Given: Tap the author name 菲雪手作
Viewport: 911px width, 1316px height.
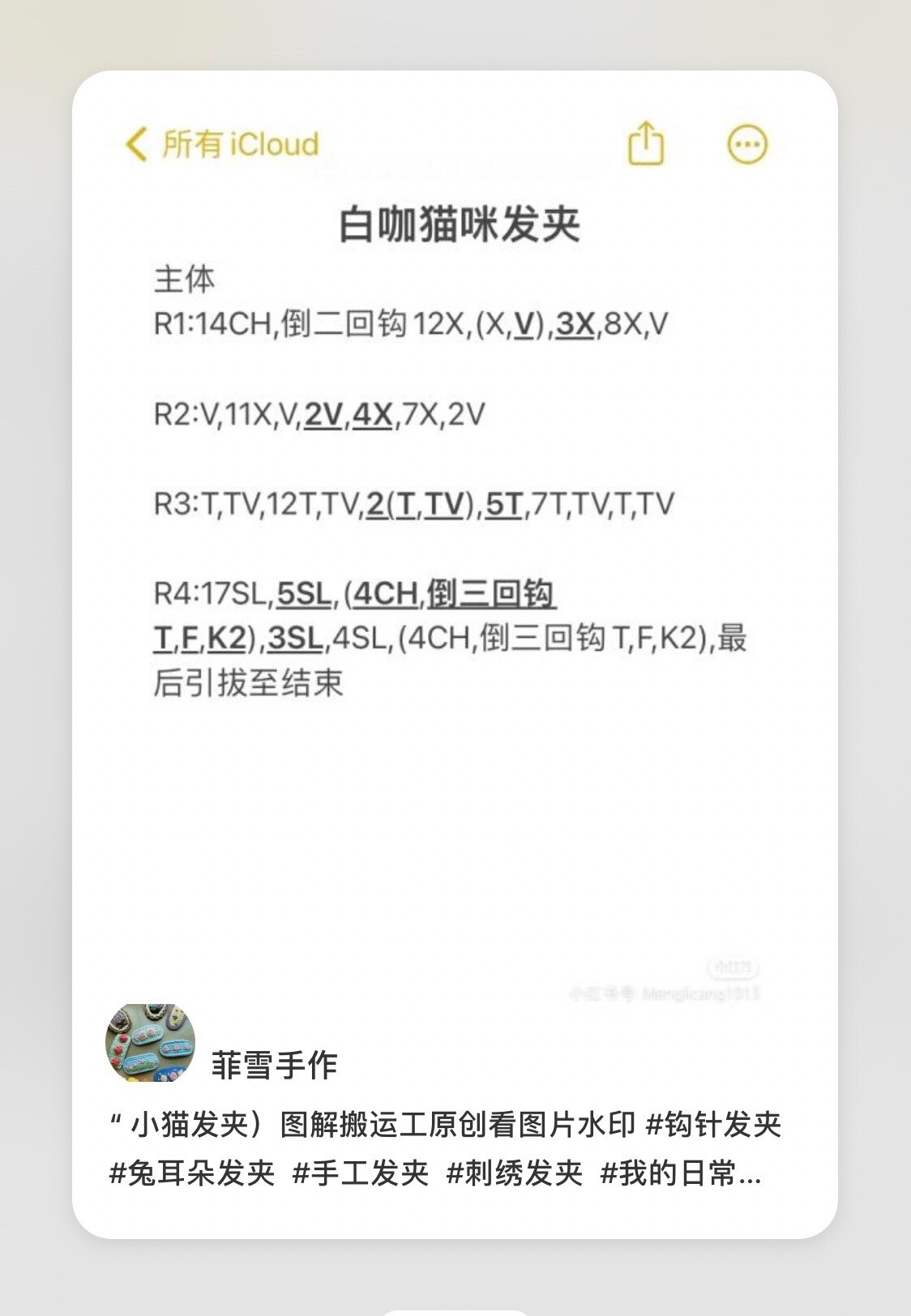Looking at the screenshot, I should click(x=274, y=1065).
